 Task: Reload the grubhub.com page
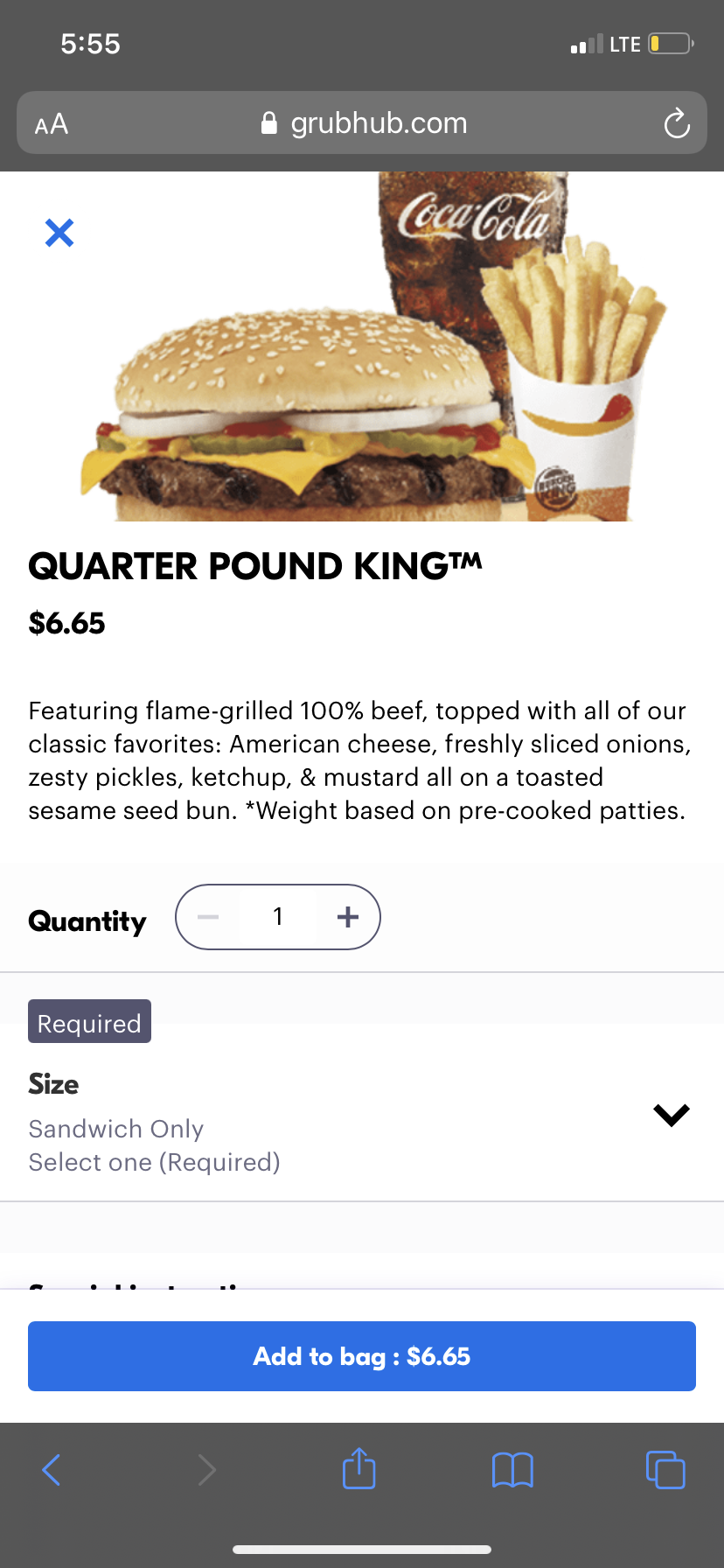tap(676, 123)
